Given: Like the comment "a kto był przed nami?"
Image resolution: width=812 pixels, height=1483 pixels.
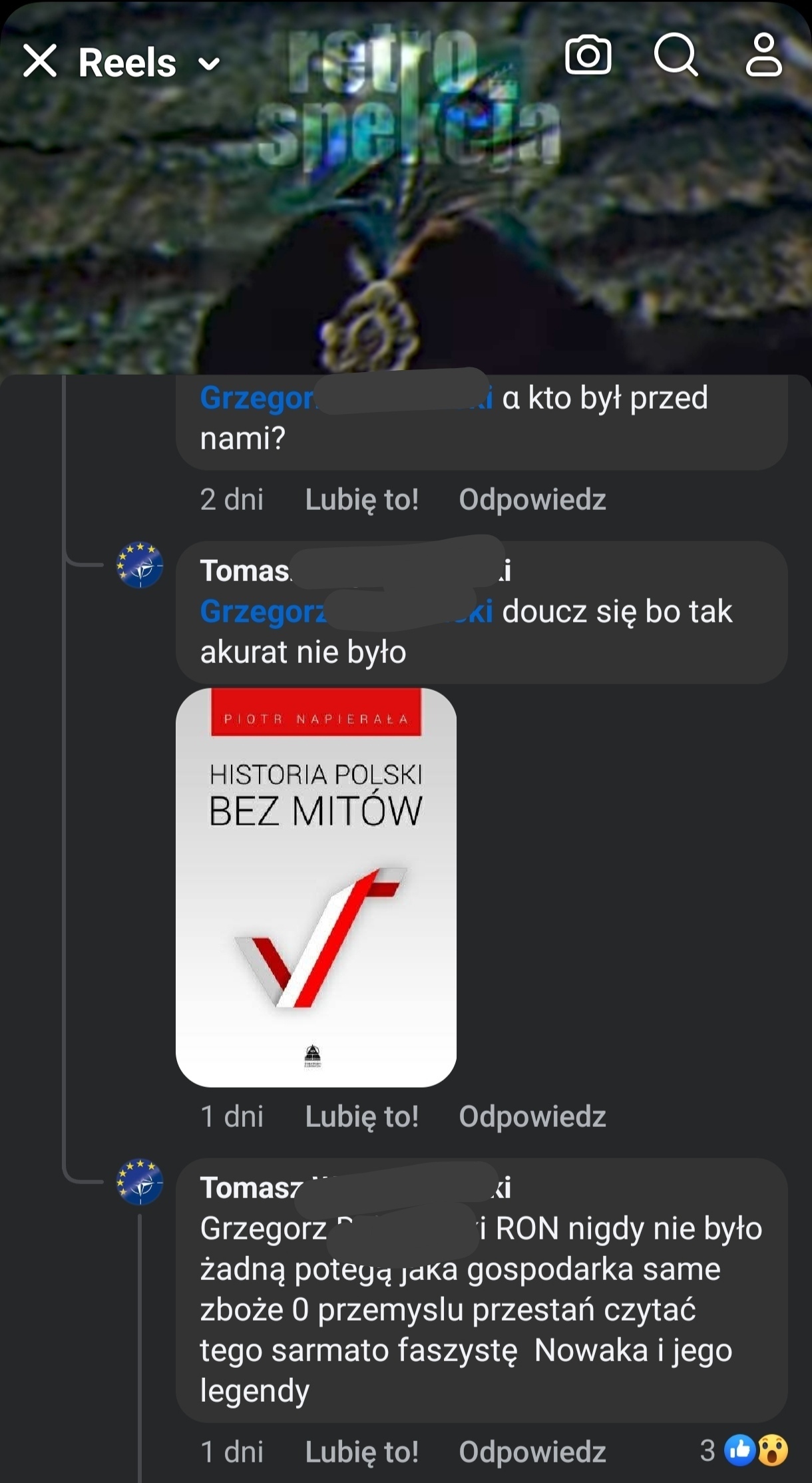Looking at the screenshot, I should point(361,499).
